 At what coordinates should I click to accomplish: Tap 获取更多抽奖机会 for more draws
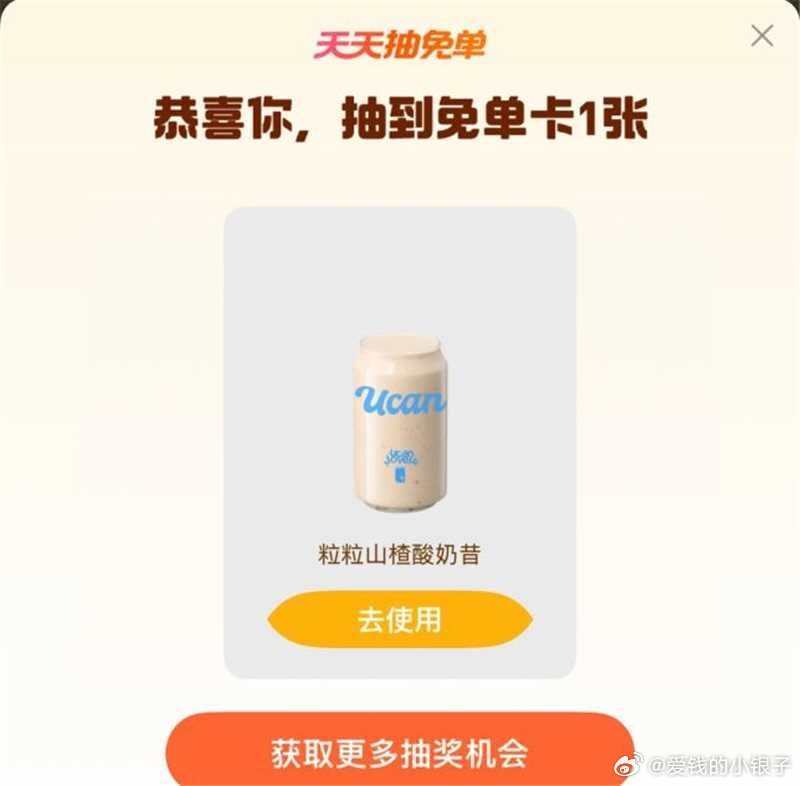[400, 752]
